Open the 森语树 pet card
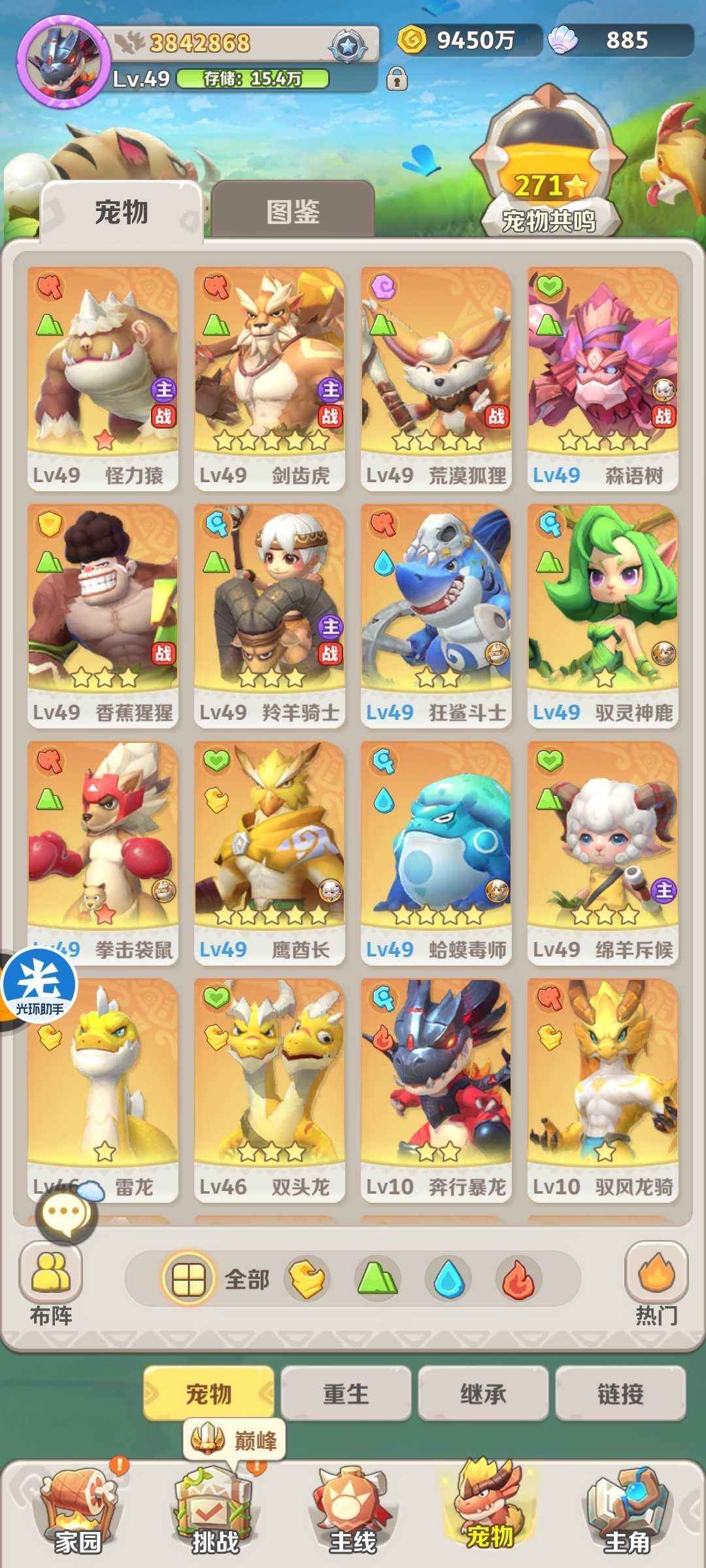This screenshot has width=706, height=1568. click(x=603, y=378)
